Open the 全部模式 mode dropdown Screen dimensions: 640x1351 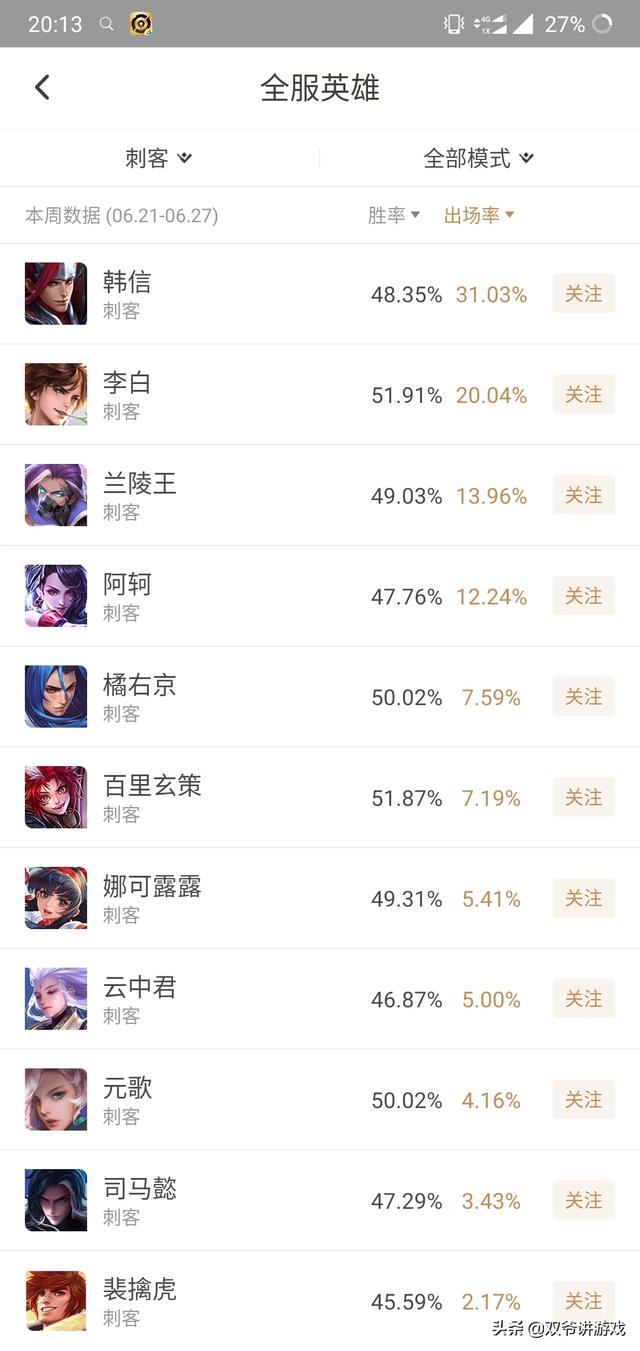479,158
